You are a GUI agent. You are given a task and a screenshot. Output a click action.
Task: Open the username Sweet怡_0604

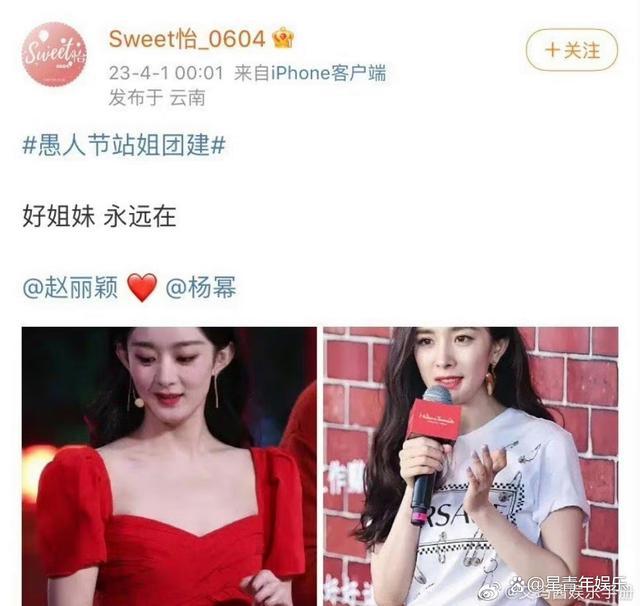[186, 39]
